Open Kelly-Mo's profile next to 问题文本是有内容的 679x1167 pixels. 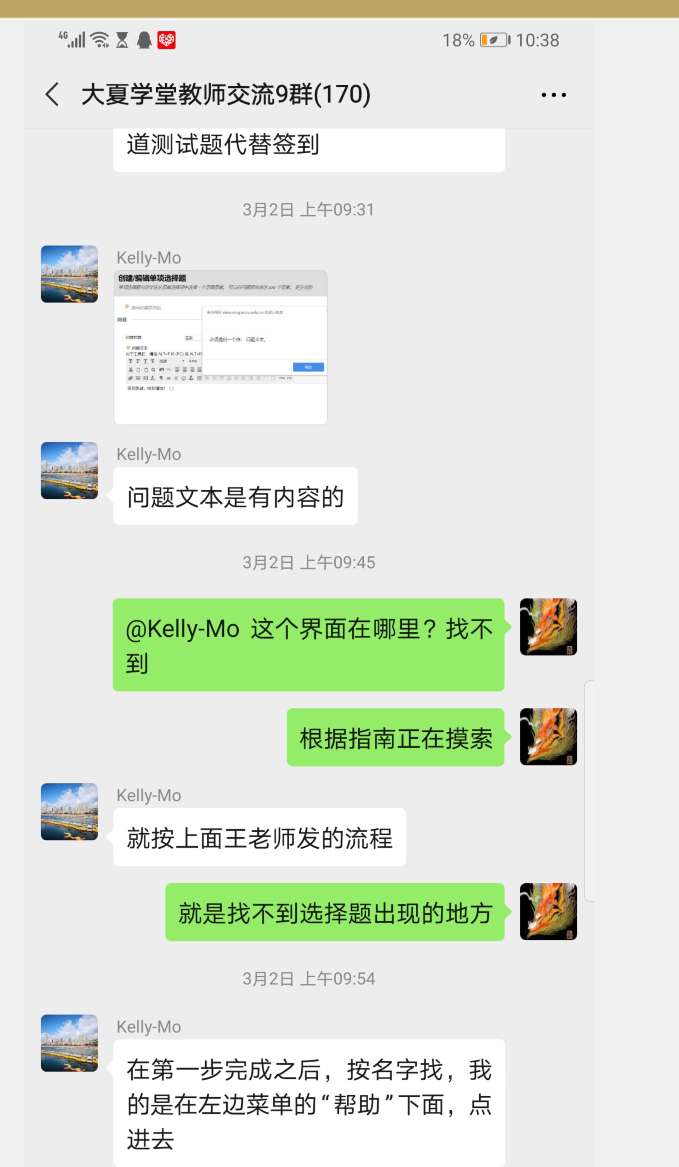(x=69, y=470)
